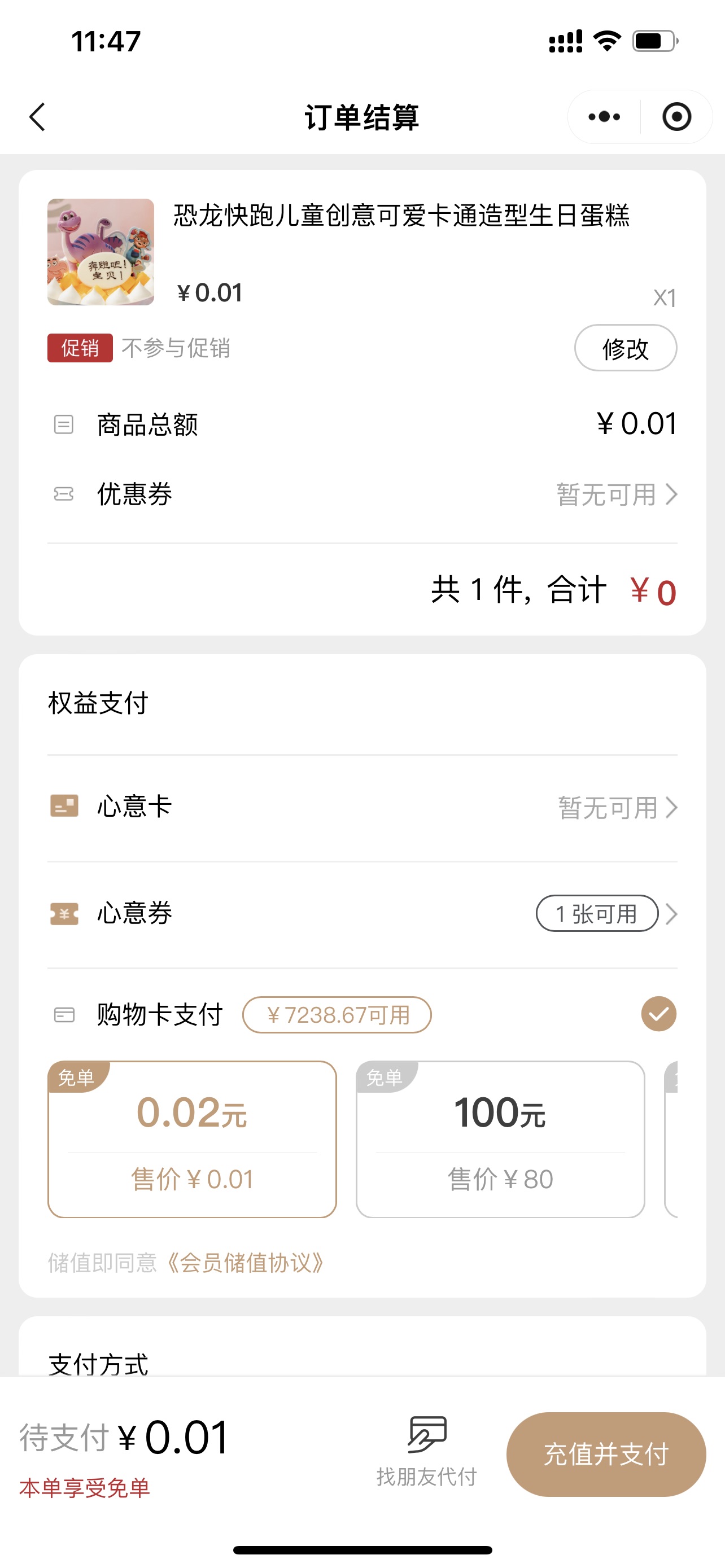Select the 0.02元 recharge card
The width and height of the screenshot is (725, 1568).
pyautogui.click(x=193, y=1139)
